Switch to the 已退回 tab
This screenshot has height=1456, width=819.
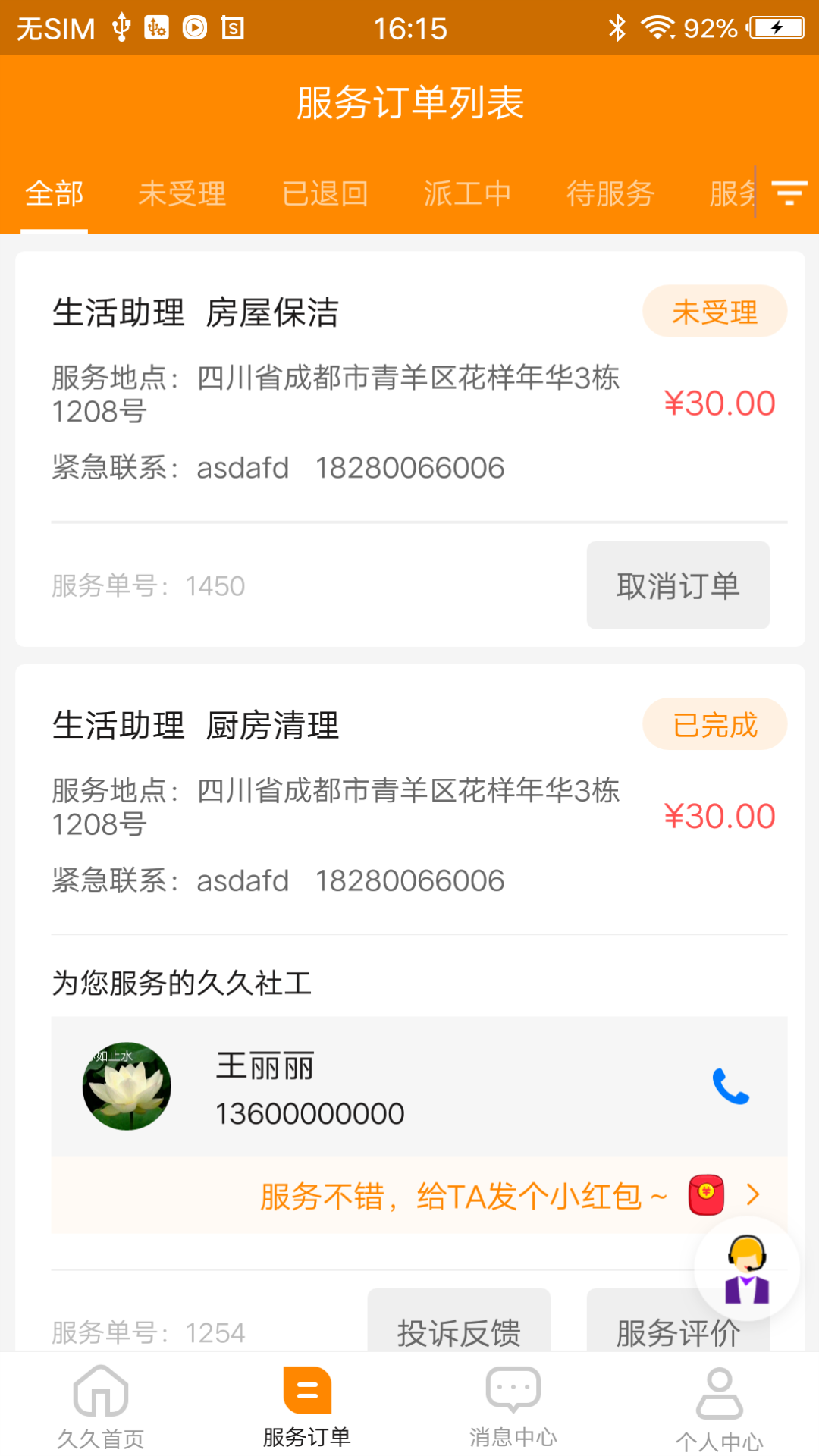(x=325, y=194)
